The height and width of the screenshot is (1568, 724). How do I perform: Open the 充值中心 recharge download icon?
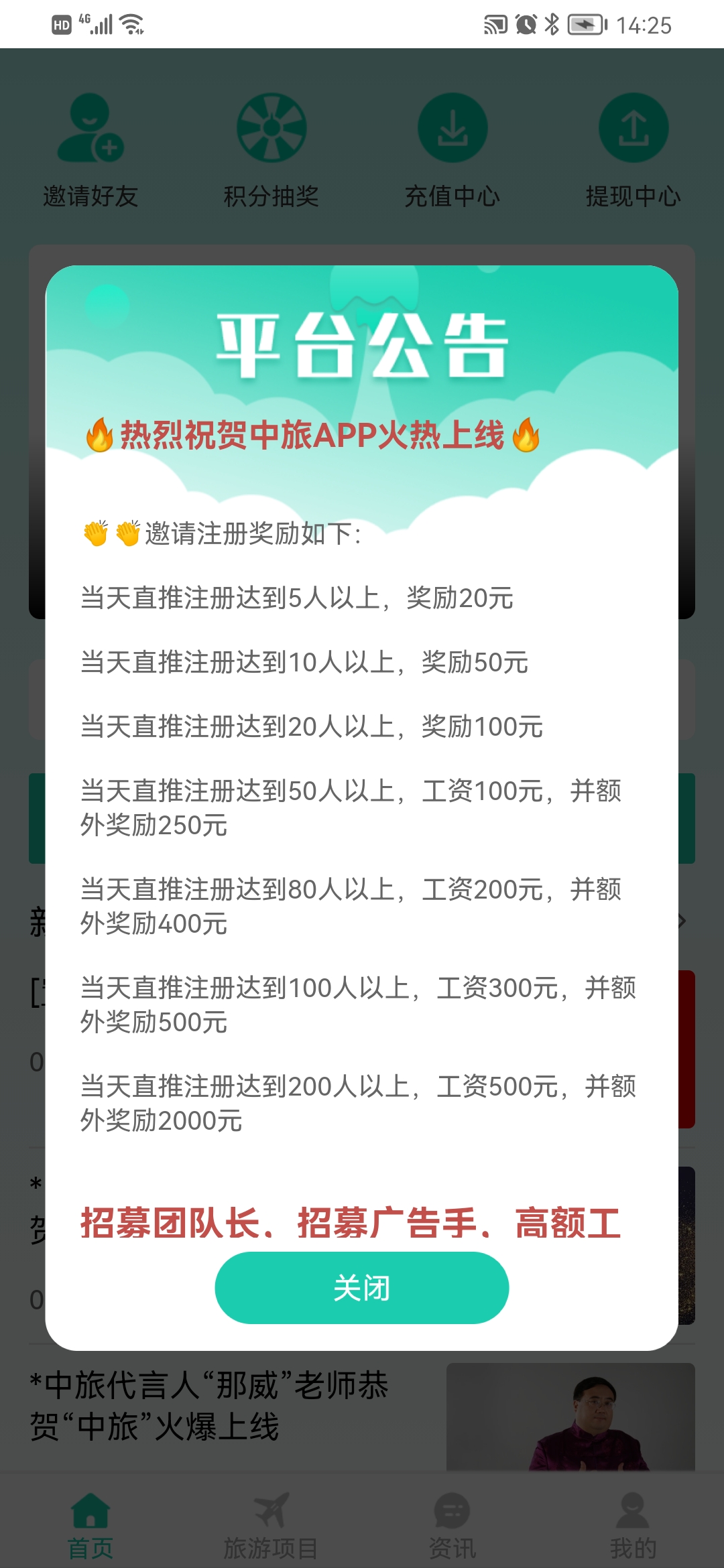pyautogui.click(x=452, y=127)
